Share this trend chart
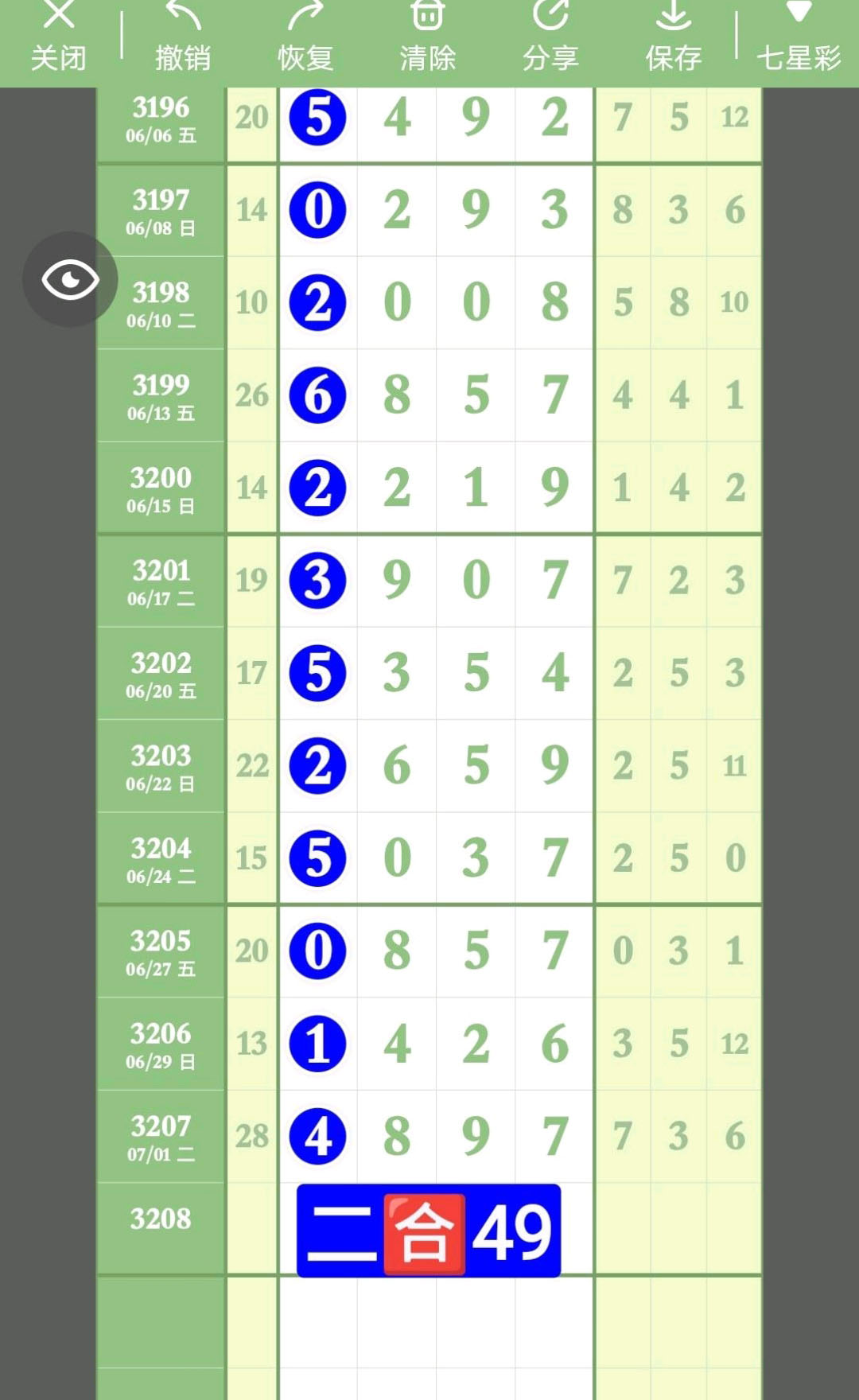The image size is (859, 1400). pyautogui.click(x=550, y=37)
